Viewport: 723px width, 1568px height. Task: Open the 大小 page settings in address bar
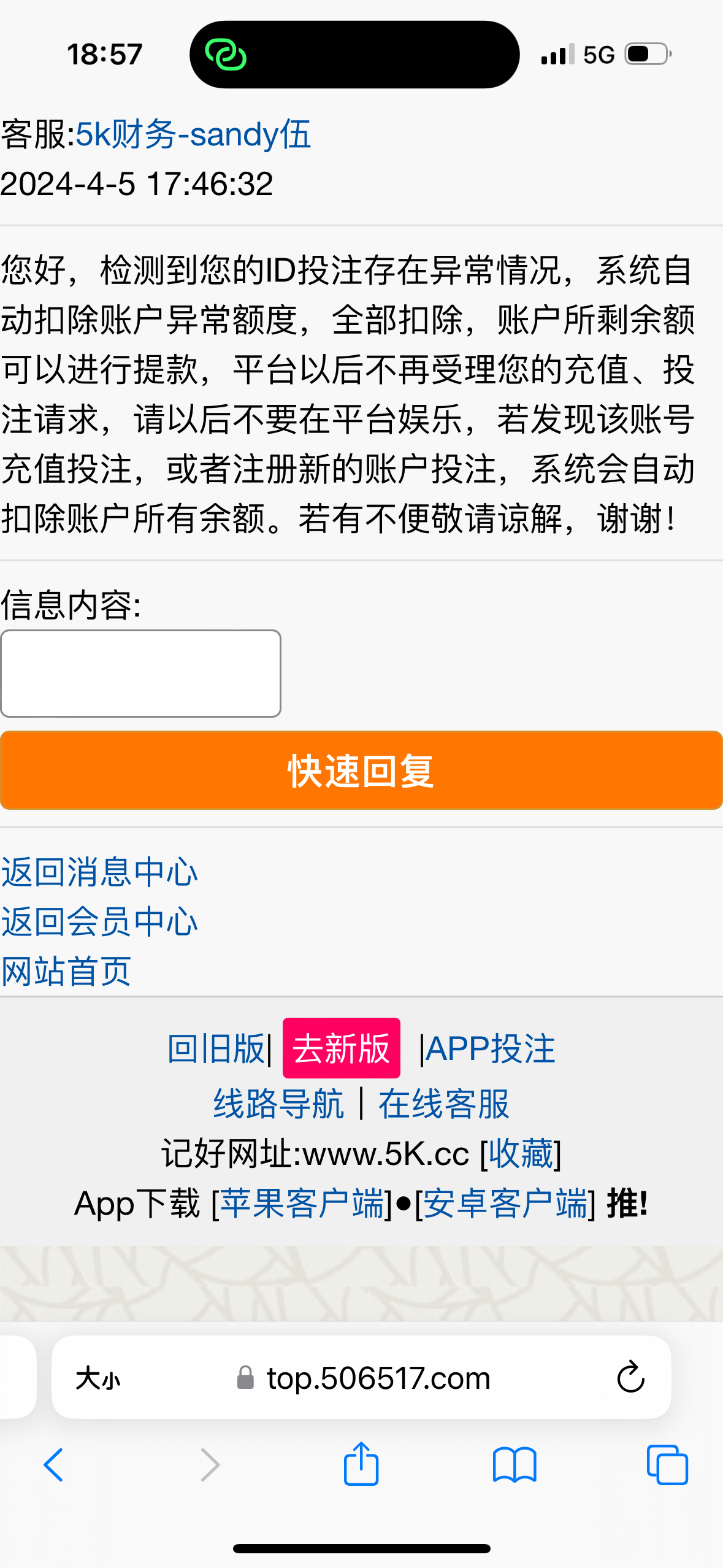click(98, 1378)
